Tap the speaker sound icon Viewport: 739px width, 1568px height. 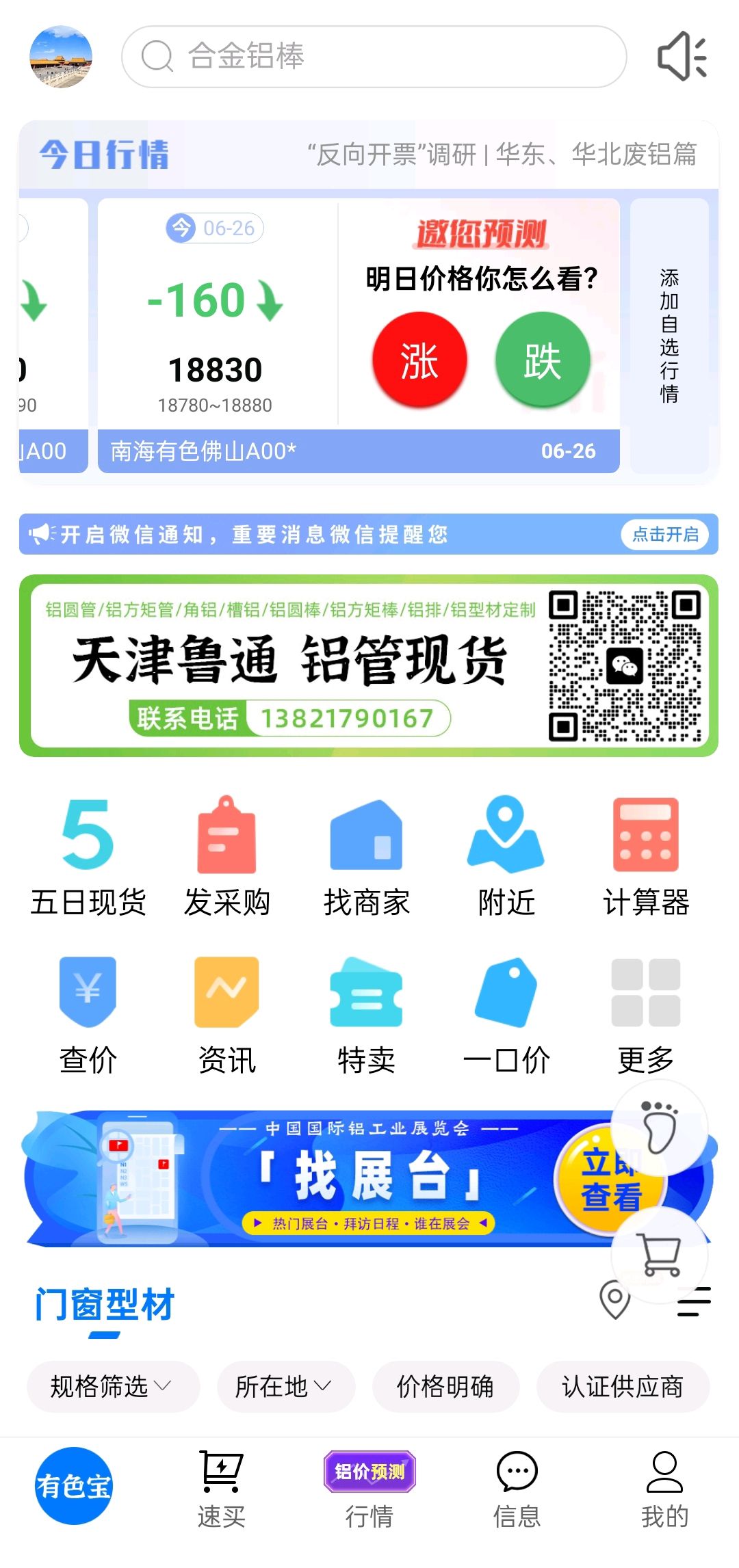click(x=682, y=57)
